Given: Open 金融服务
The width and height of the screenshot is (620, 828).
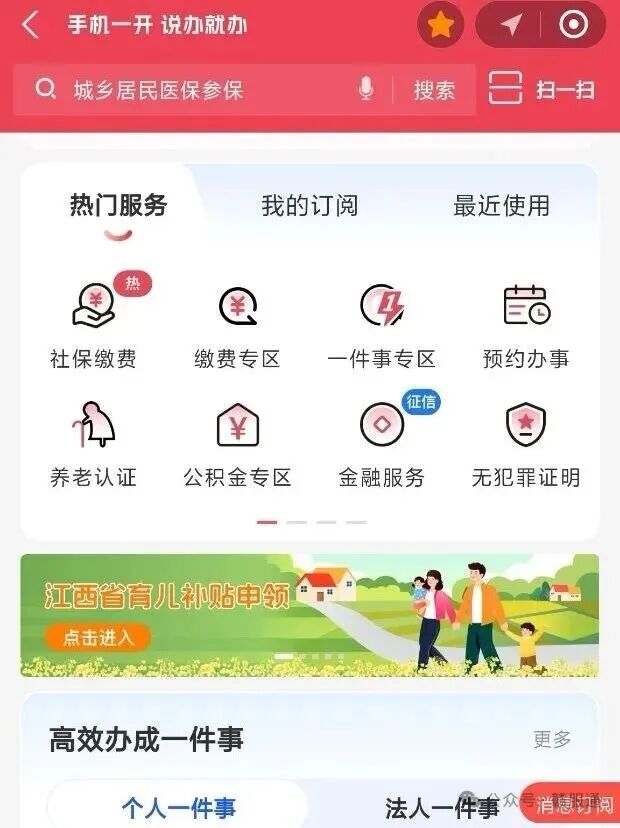Looking at the screenshot, I should 381,443.
